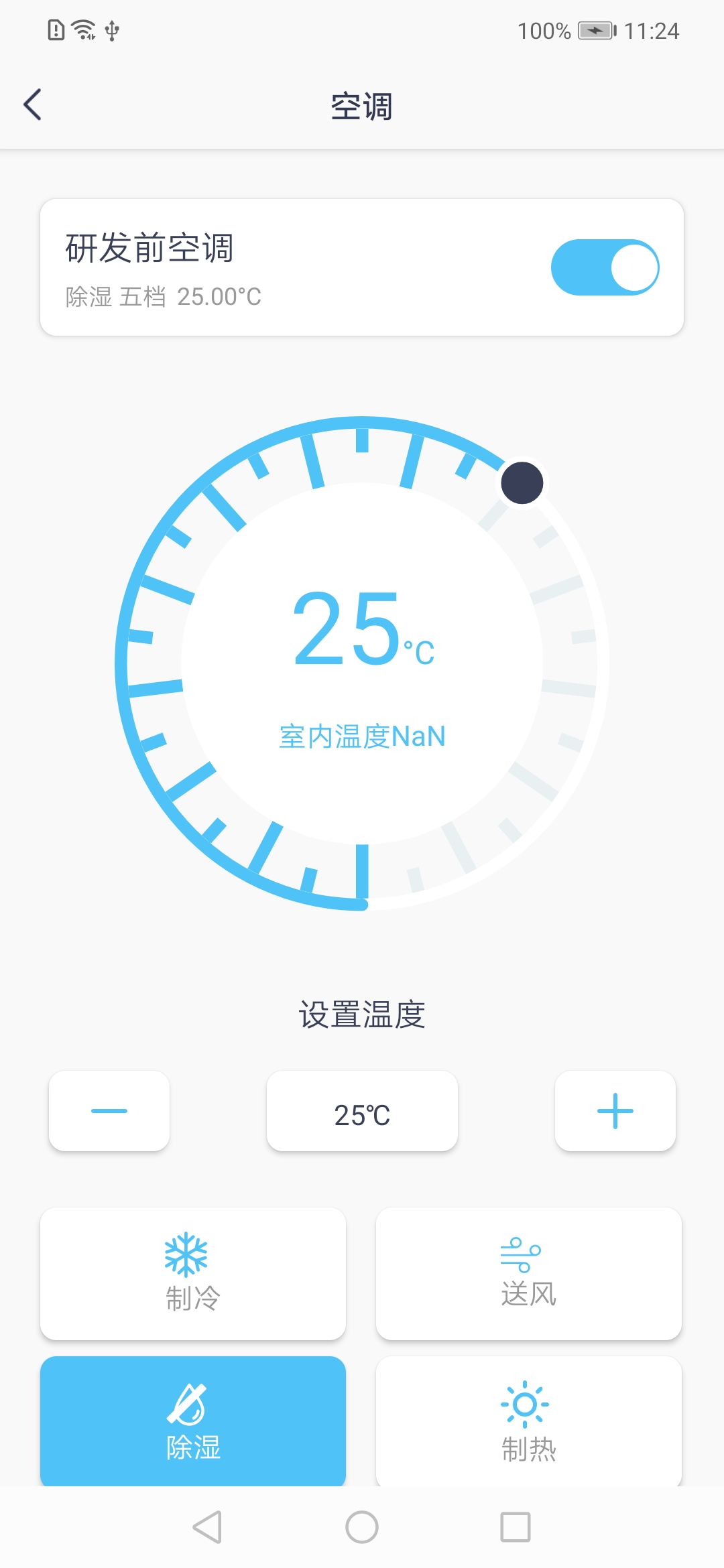This screenshot has height=1568, width=724.
Task: Open the system recent apps view
Action: 516,1527
